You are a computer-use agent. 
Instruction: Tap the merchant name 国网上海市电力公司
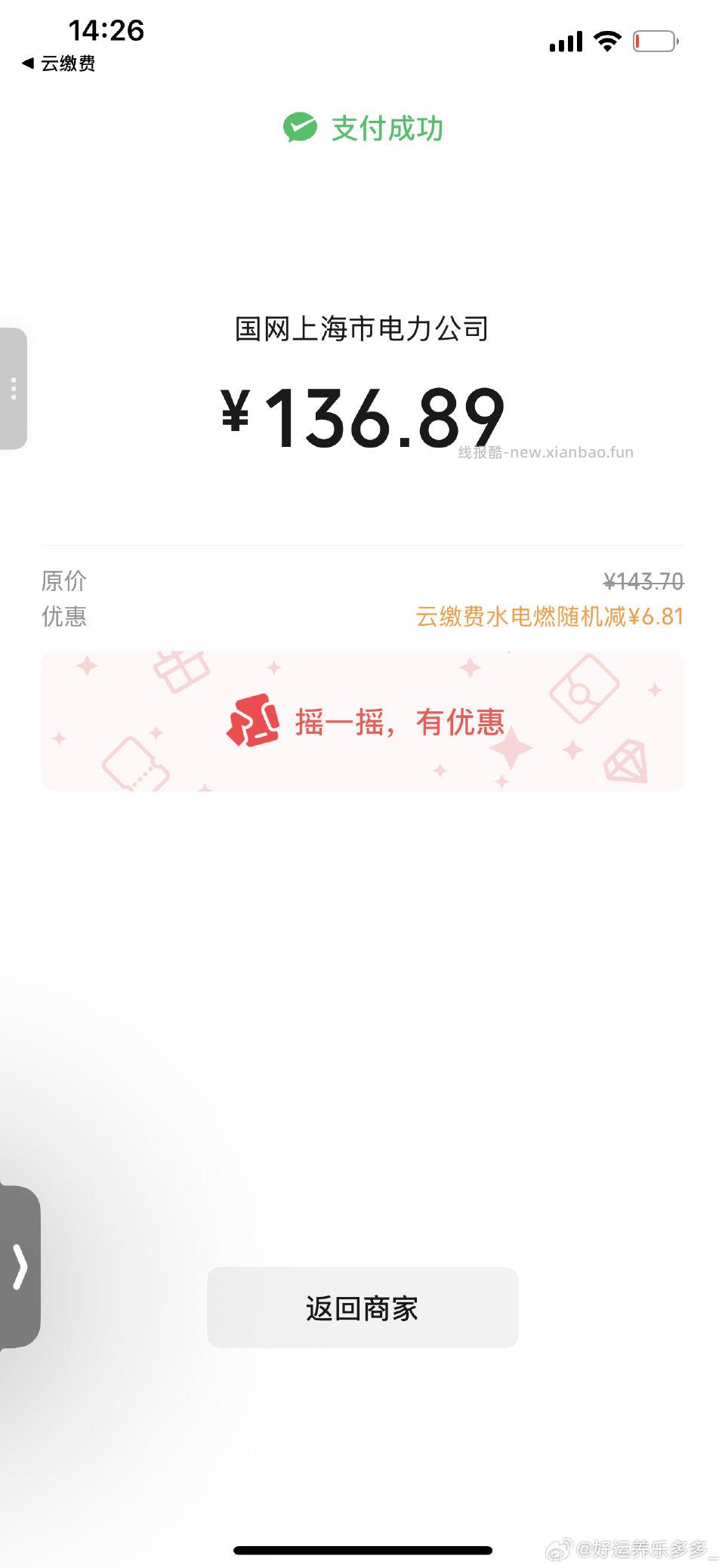tap(362, 328)
